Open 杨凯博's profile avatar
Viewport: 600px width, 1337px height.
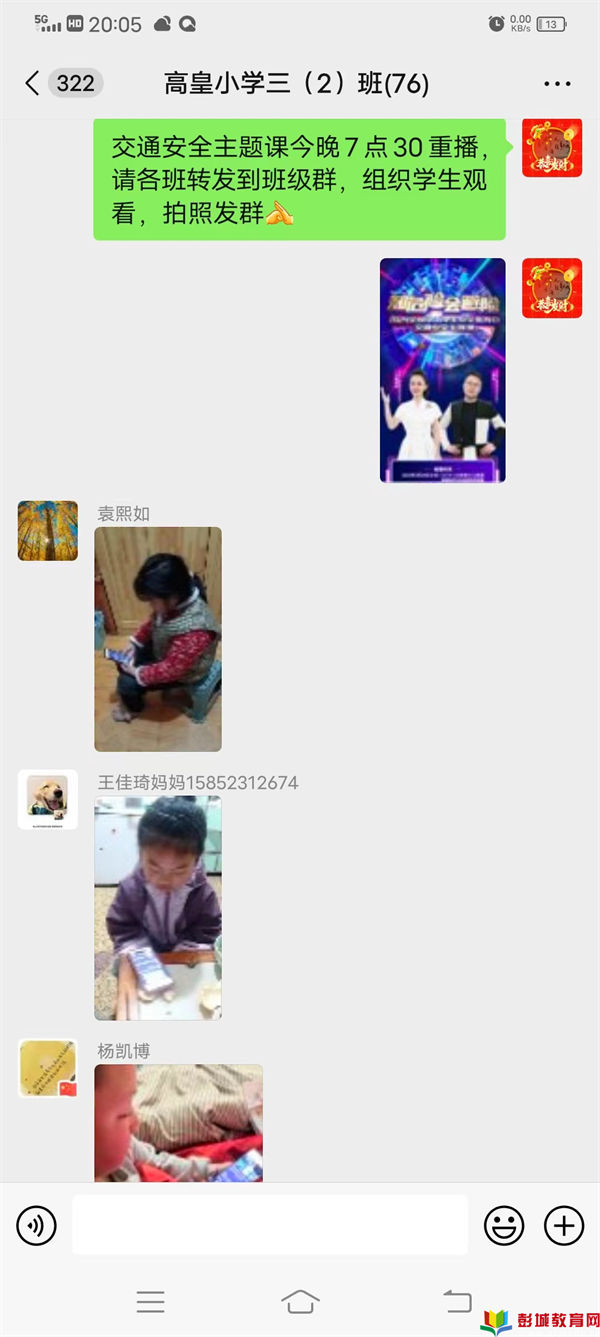coord(47,1068)
